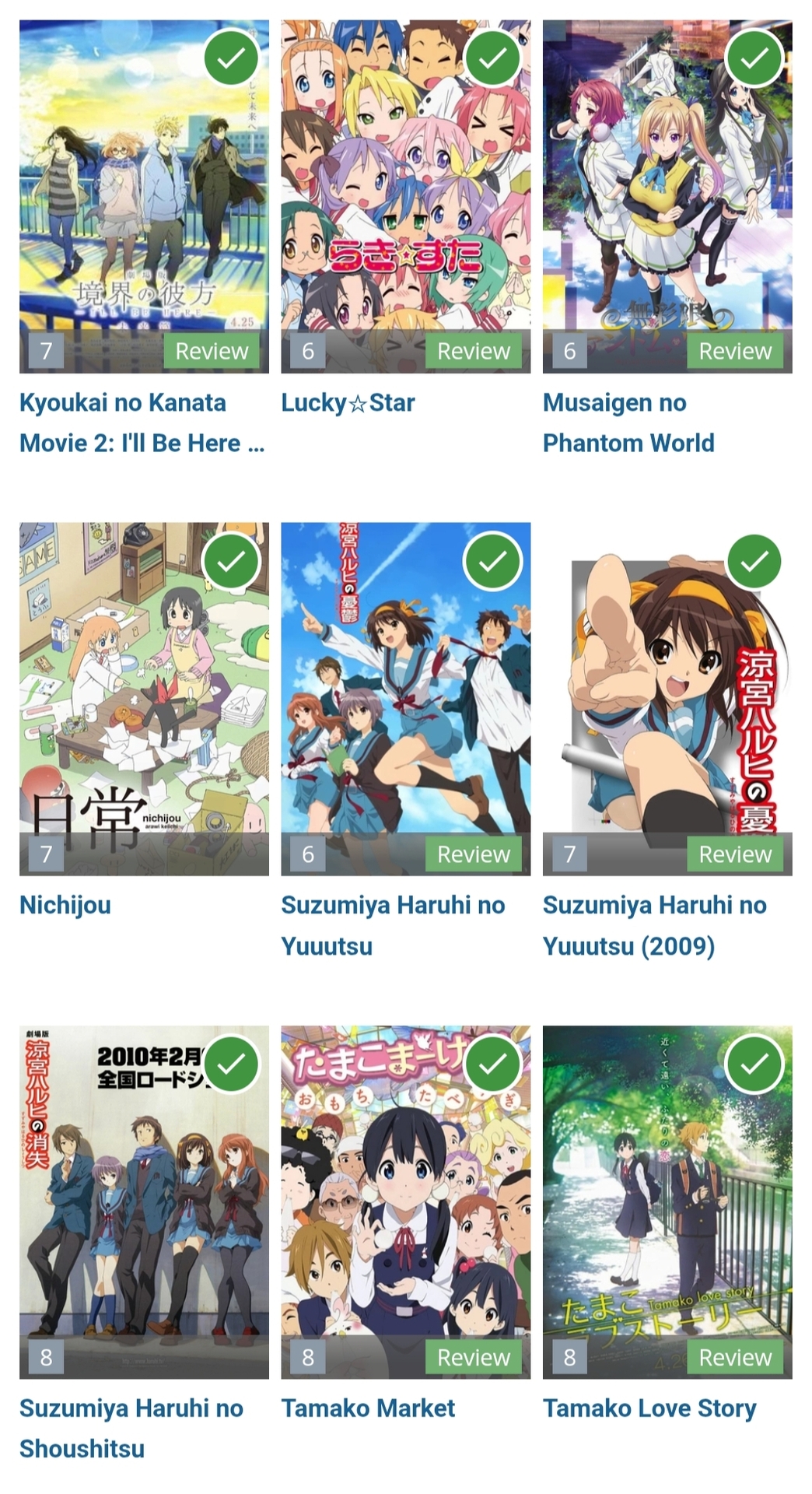Tap the checkmark on Suzumiya Haruhi no Shoushitsu
812x1494 pixels.
(x=230, y=1064)
